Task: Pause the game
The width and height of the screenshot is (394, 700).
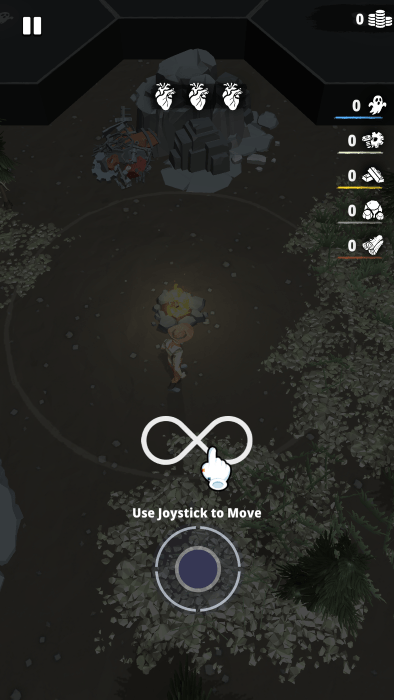Action: click(32, 26)
